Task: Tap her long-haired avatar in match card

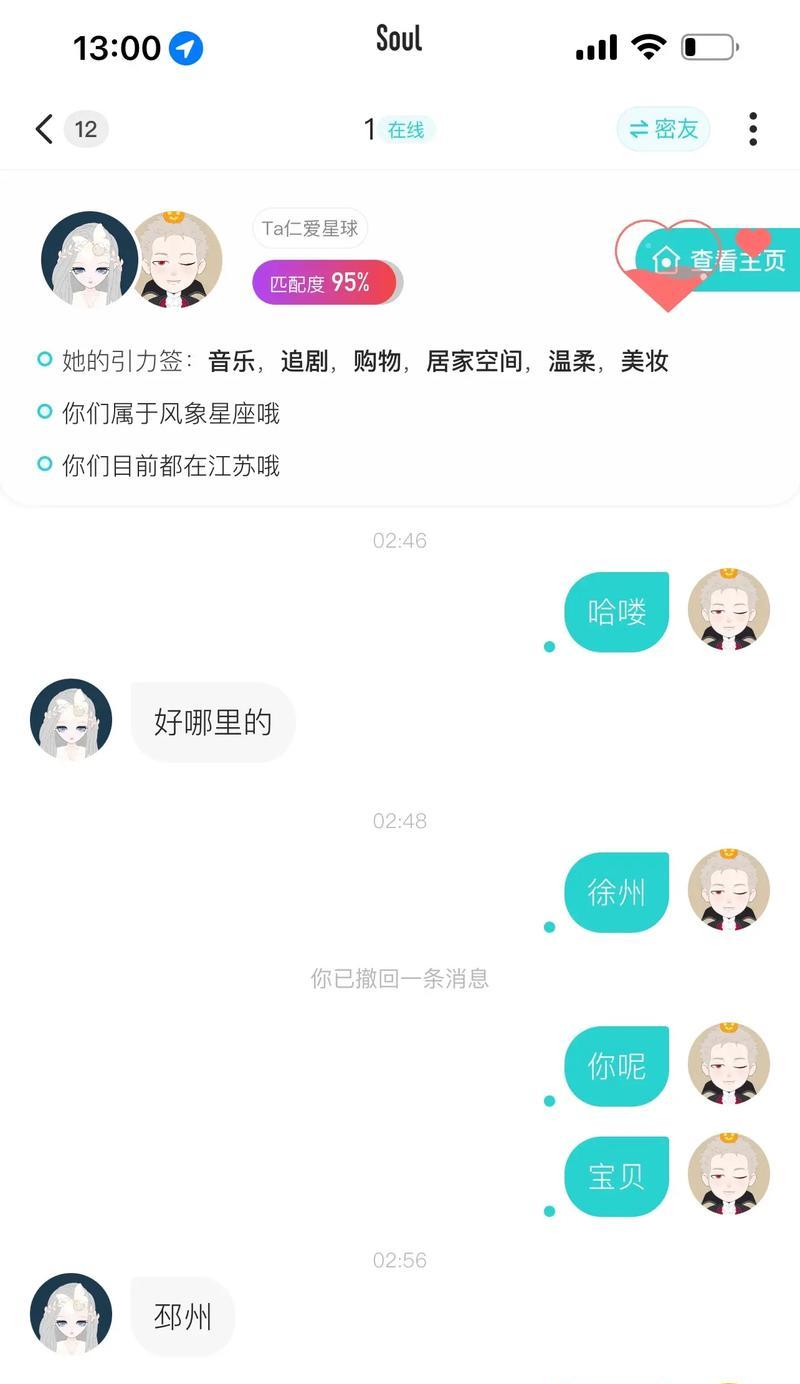Action: click(88, 260)
